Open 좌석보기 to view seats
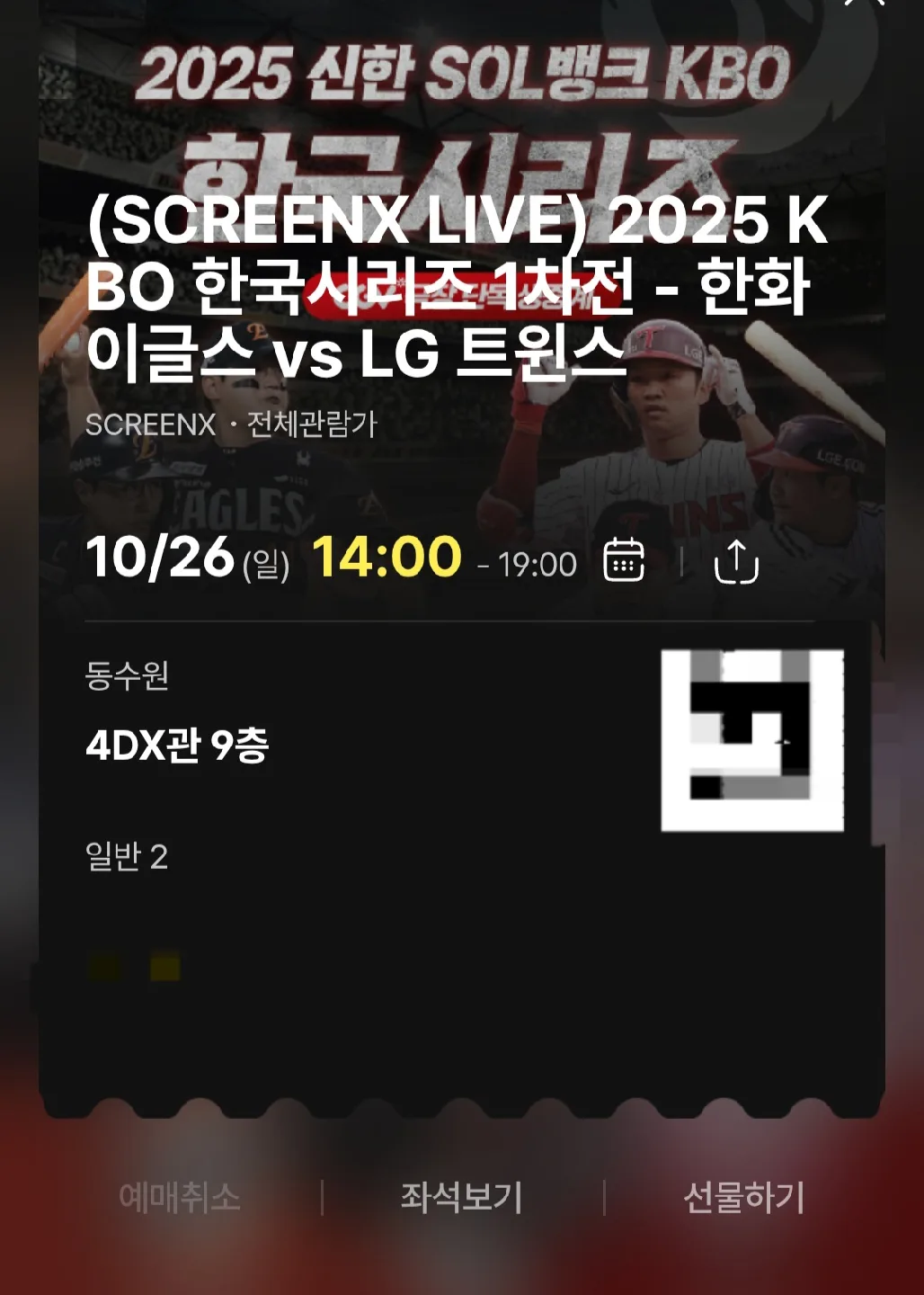 coord(462,1197)
